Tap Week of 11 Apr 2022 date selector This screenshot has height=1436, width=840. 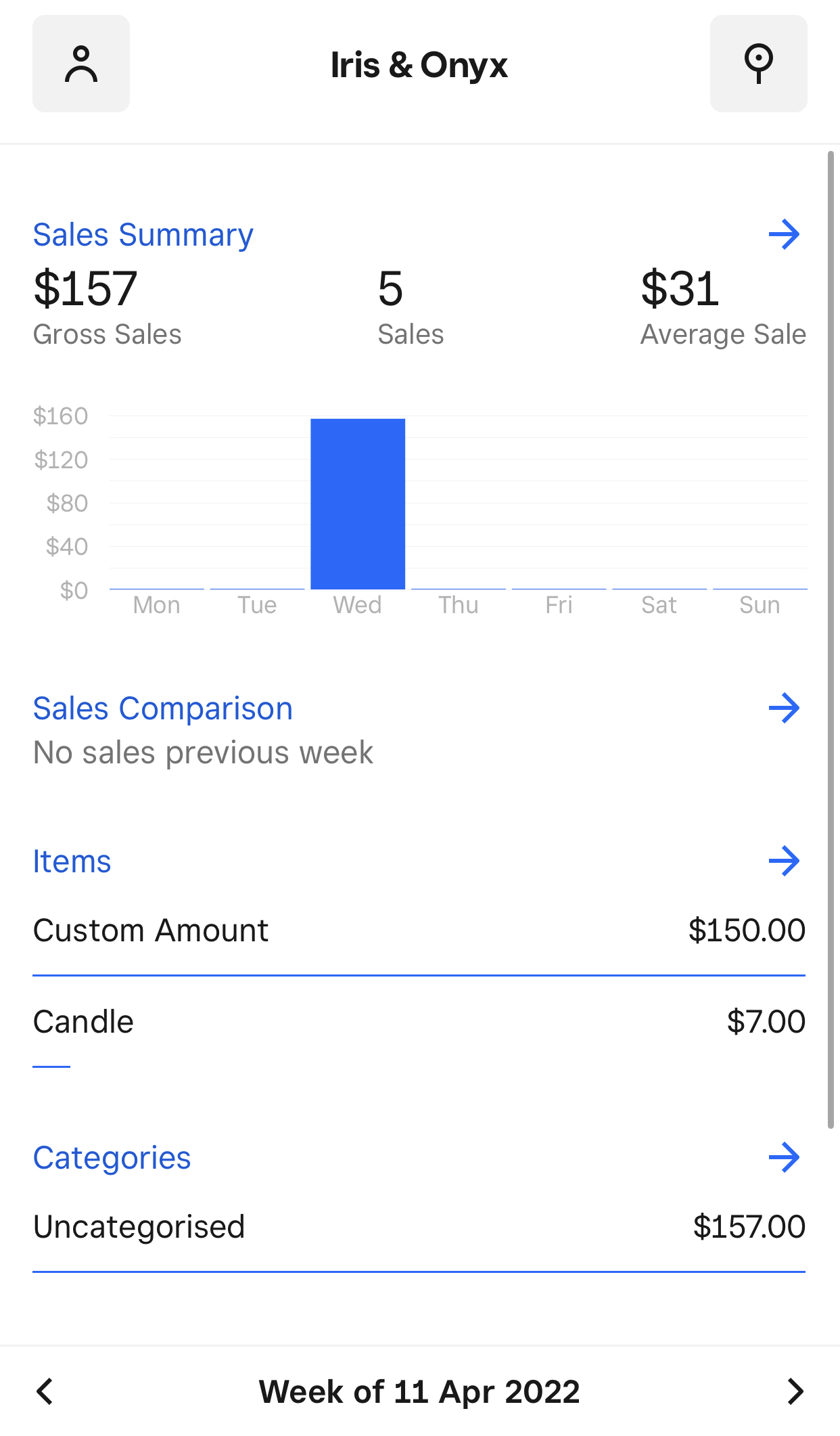419,1392
